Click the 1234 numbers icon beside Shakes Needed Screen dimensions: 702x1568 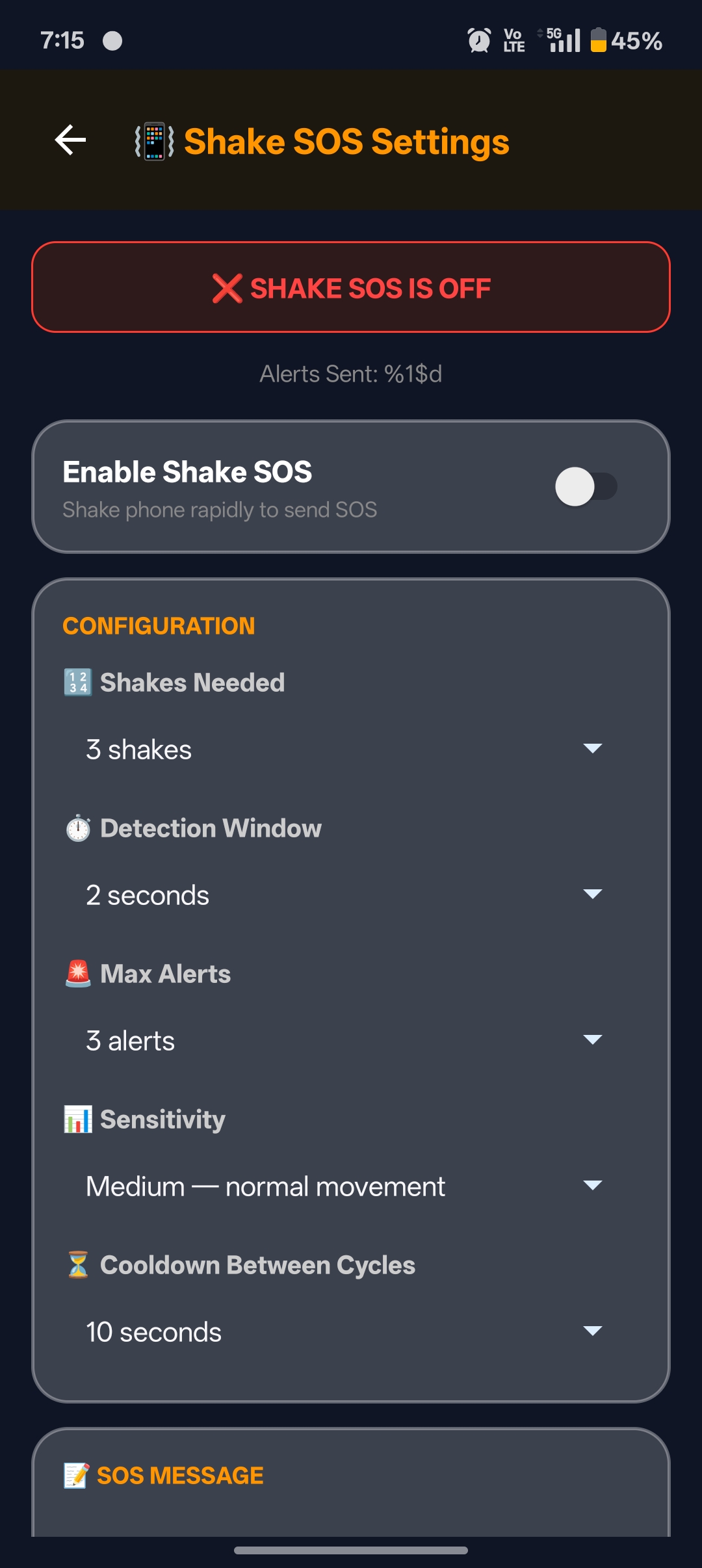coord(78,682)
